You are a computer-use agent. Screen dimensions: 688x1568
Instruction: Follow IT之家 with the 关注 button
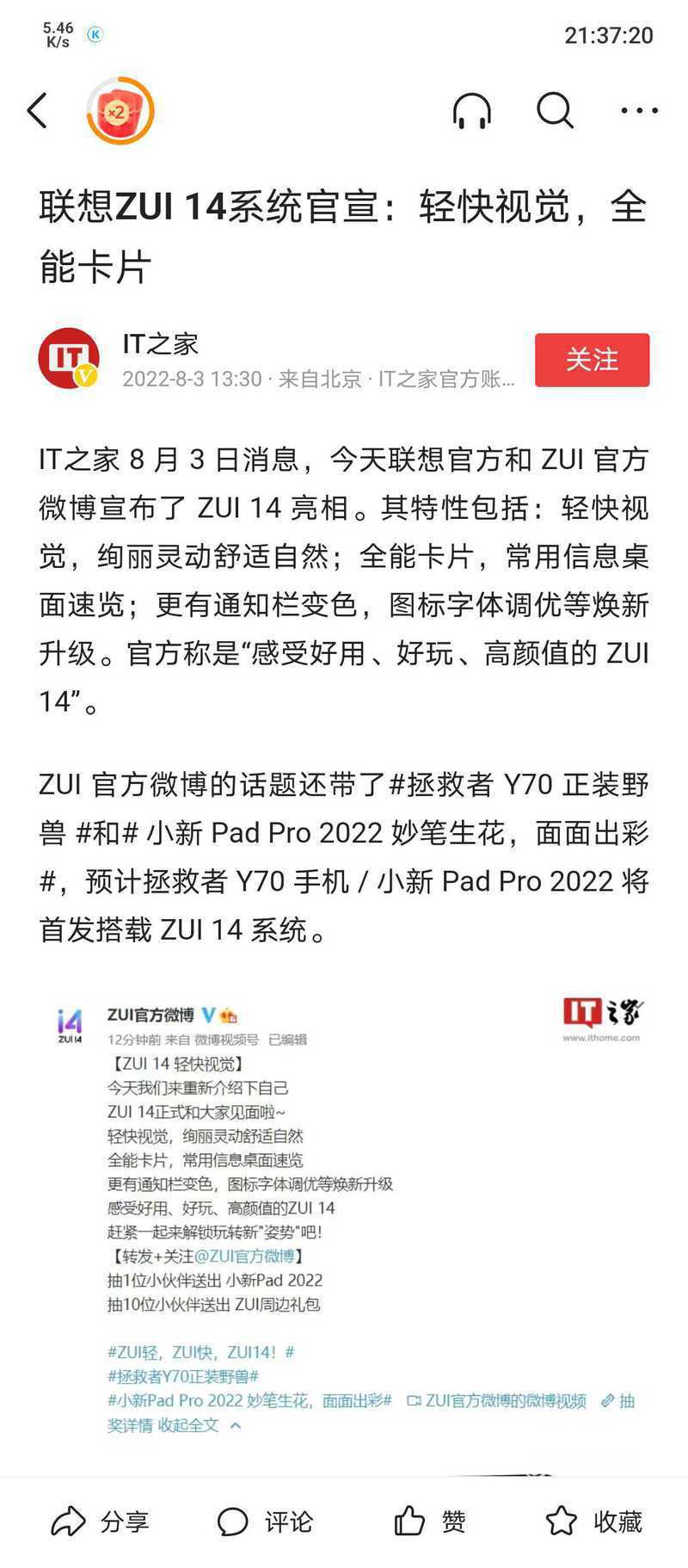coord(592,360)
